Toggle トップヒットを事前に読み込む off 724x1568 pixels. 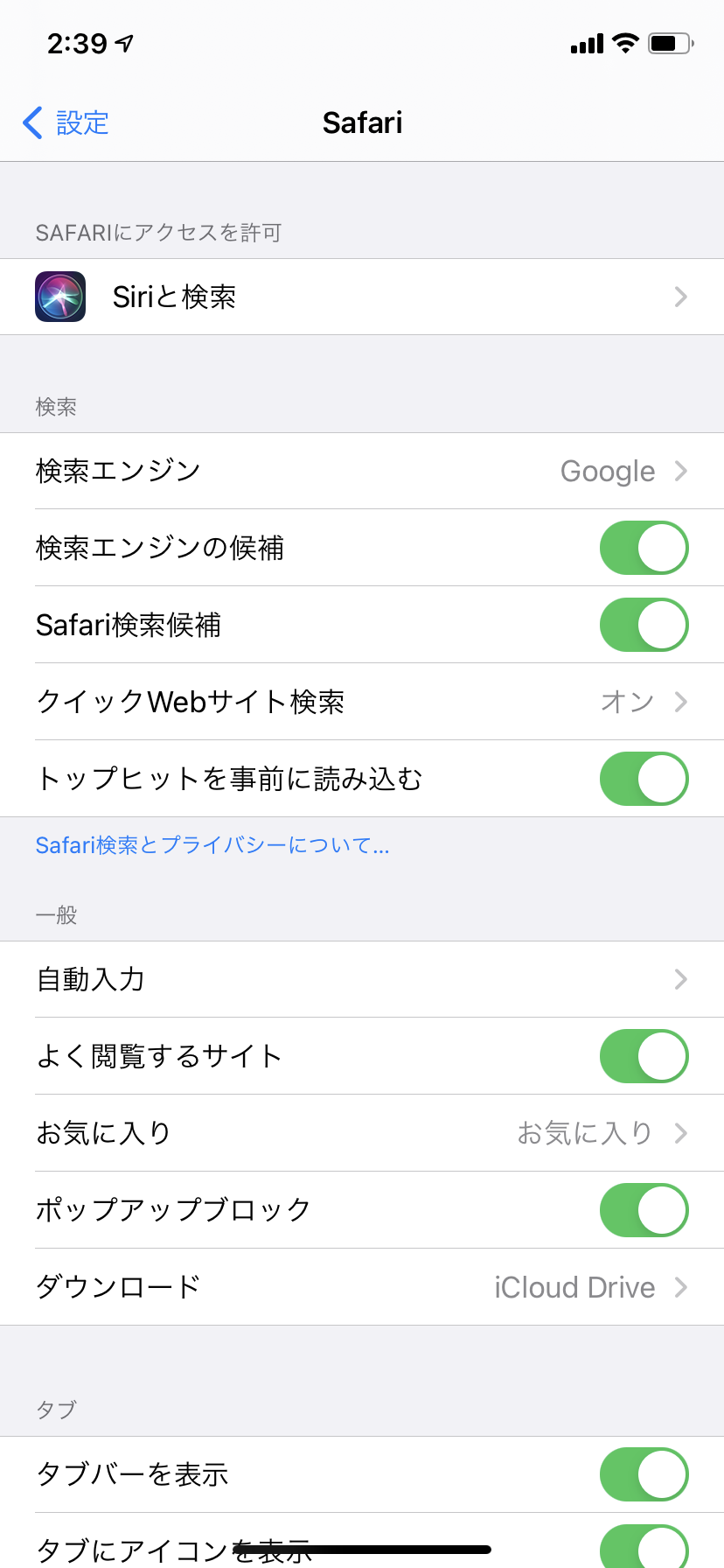644,779
